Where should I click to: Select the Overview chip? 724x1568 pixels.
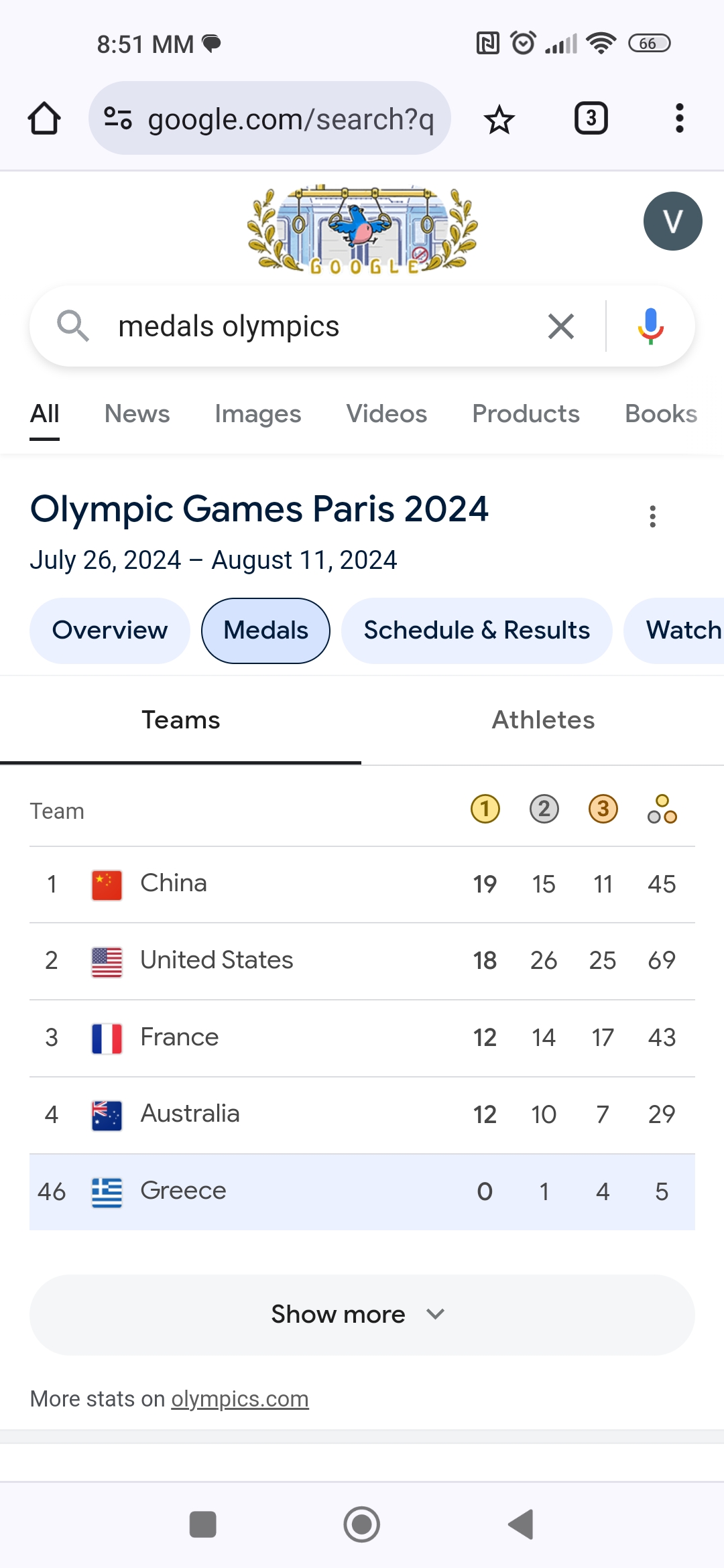click(x=110, y=631)
